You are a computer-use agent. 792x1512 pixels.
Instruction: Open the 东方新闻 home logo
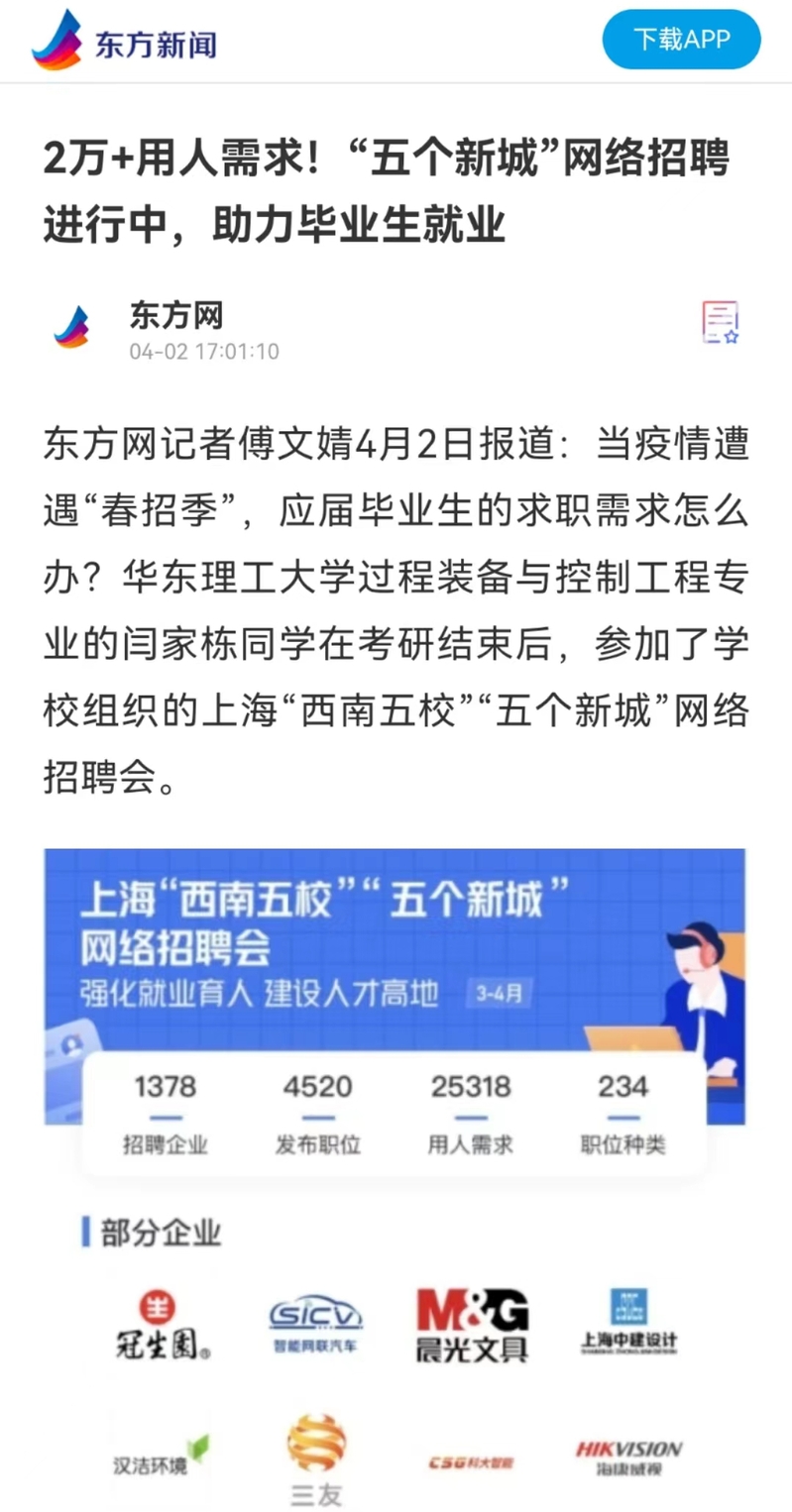124,42
